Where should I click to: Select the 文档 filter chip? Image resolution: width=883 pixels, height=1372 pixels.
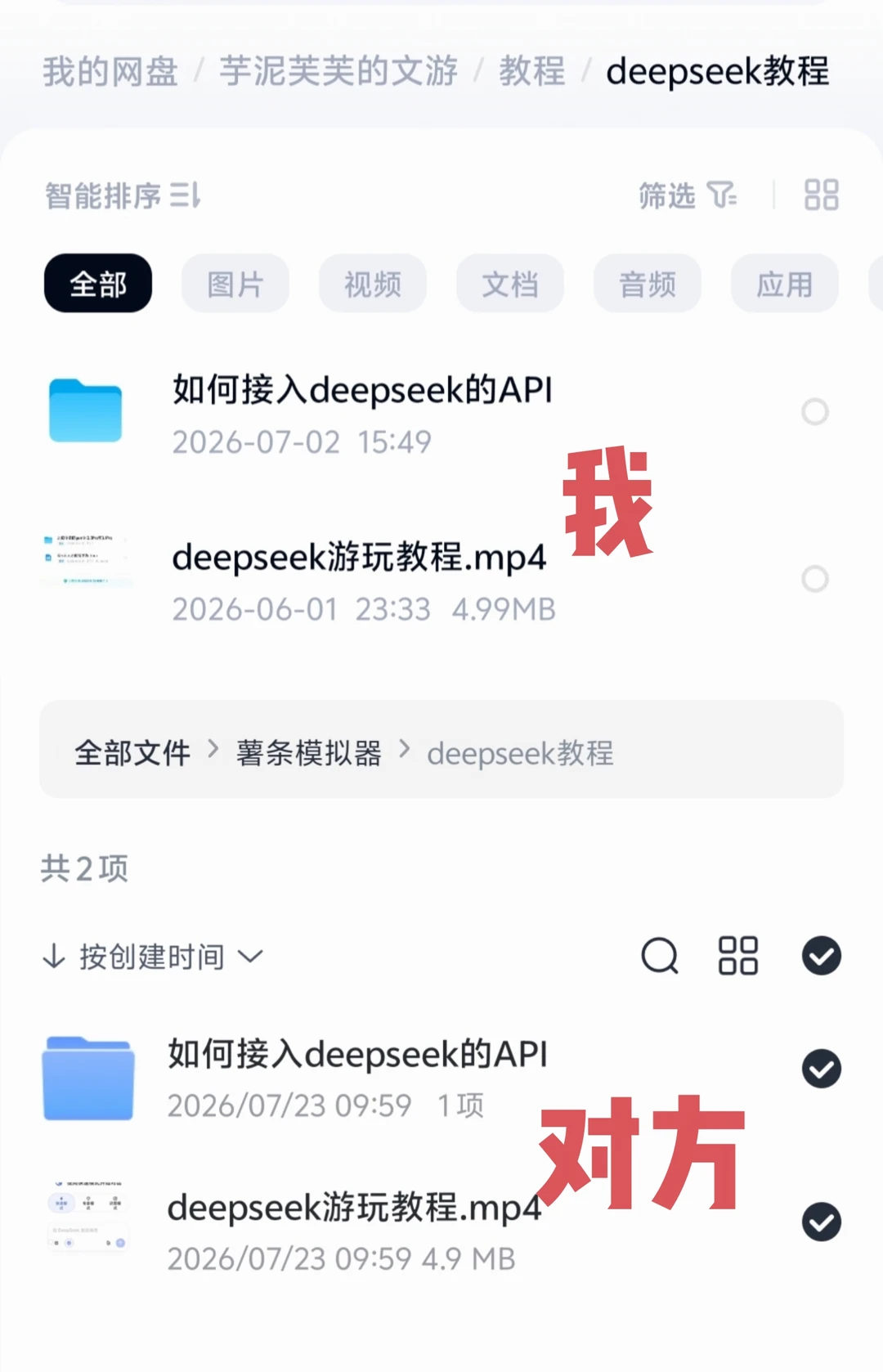click(510, 284)
